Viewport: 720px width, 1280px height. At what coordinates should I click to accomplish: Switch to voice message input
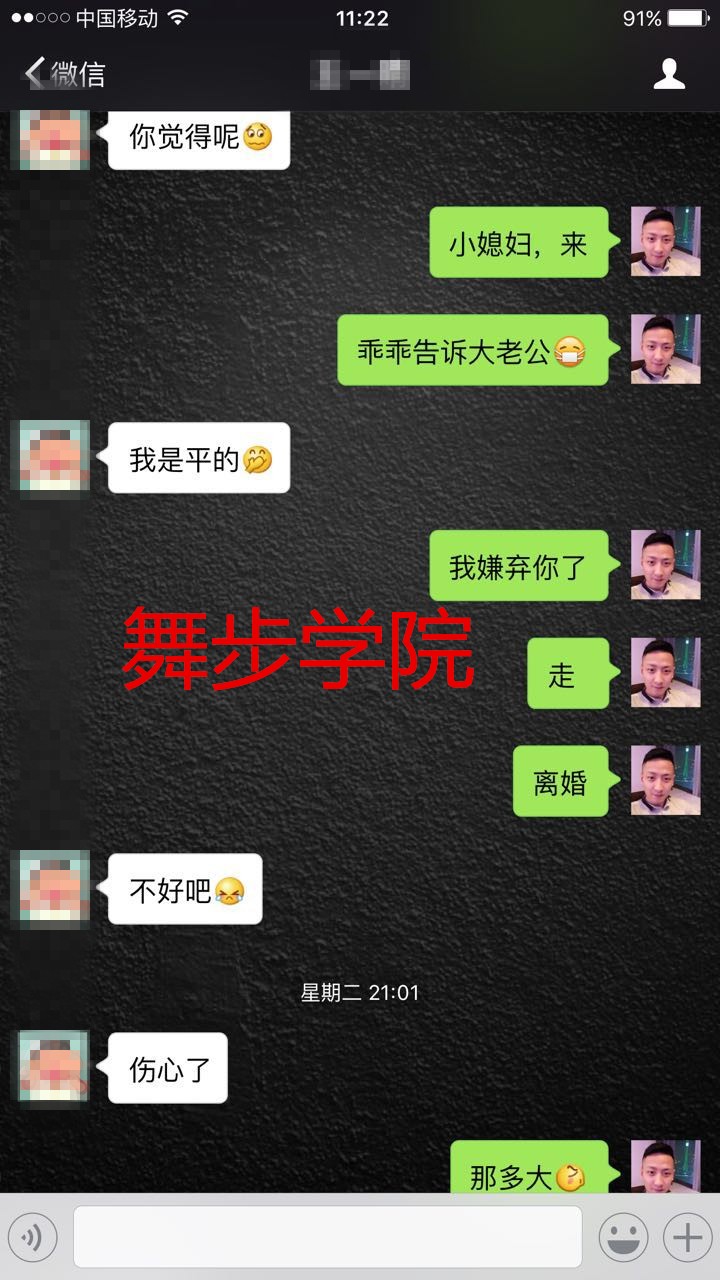pos(32,1238)
